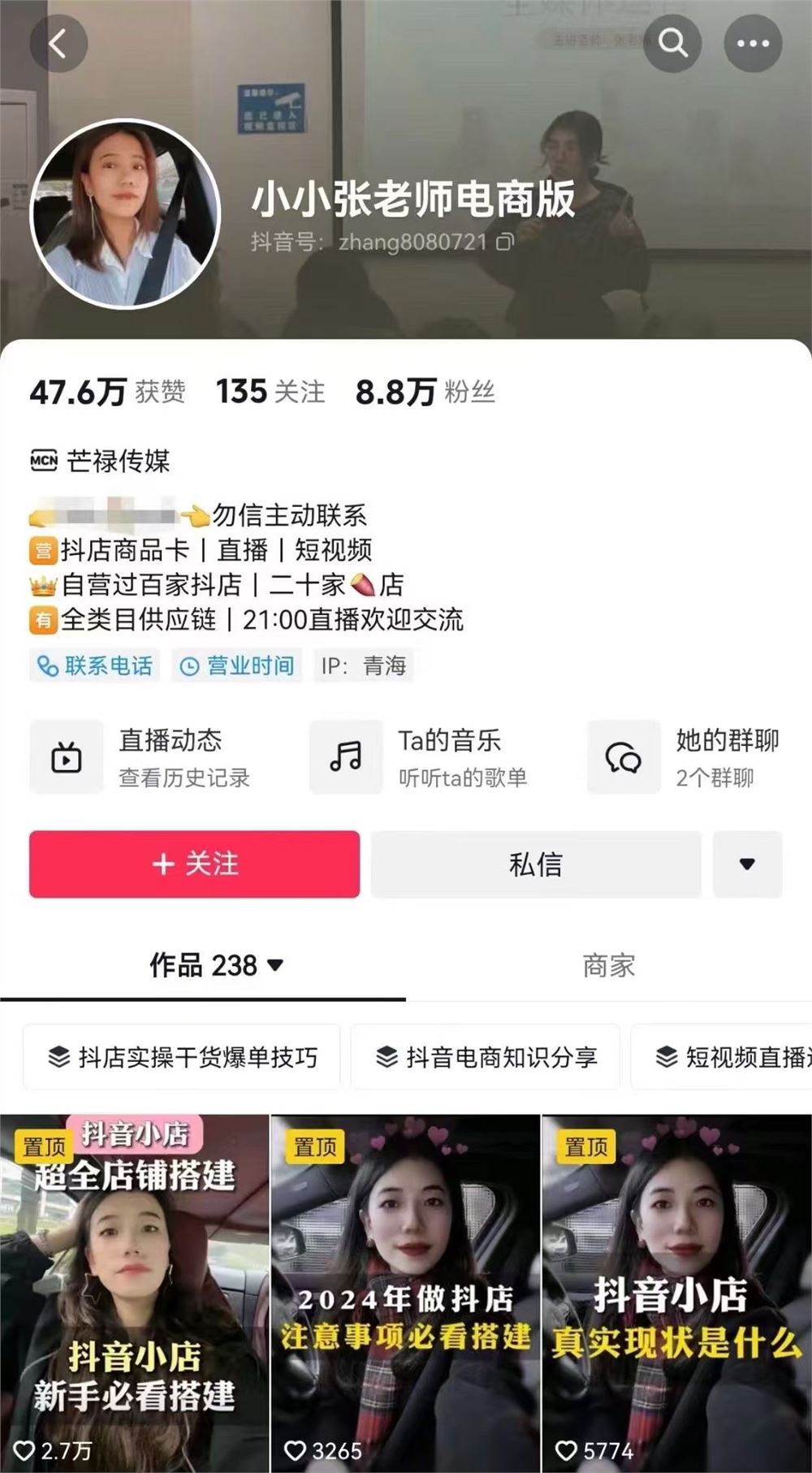Send a 私信 private message
The width and height of the screenshot is (812, 1473).
[x=535, y=864]
